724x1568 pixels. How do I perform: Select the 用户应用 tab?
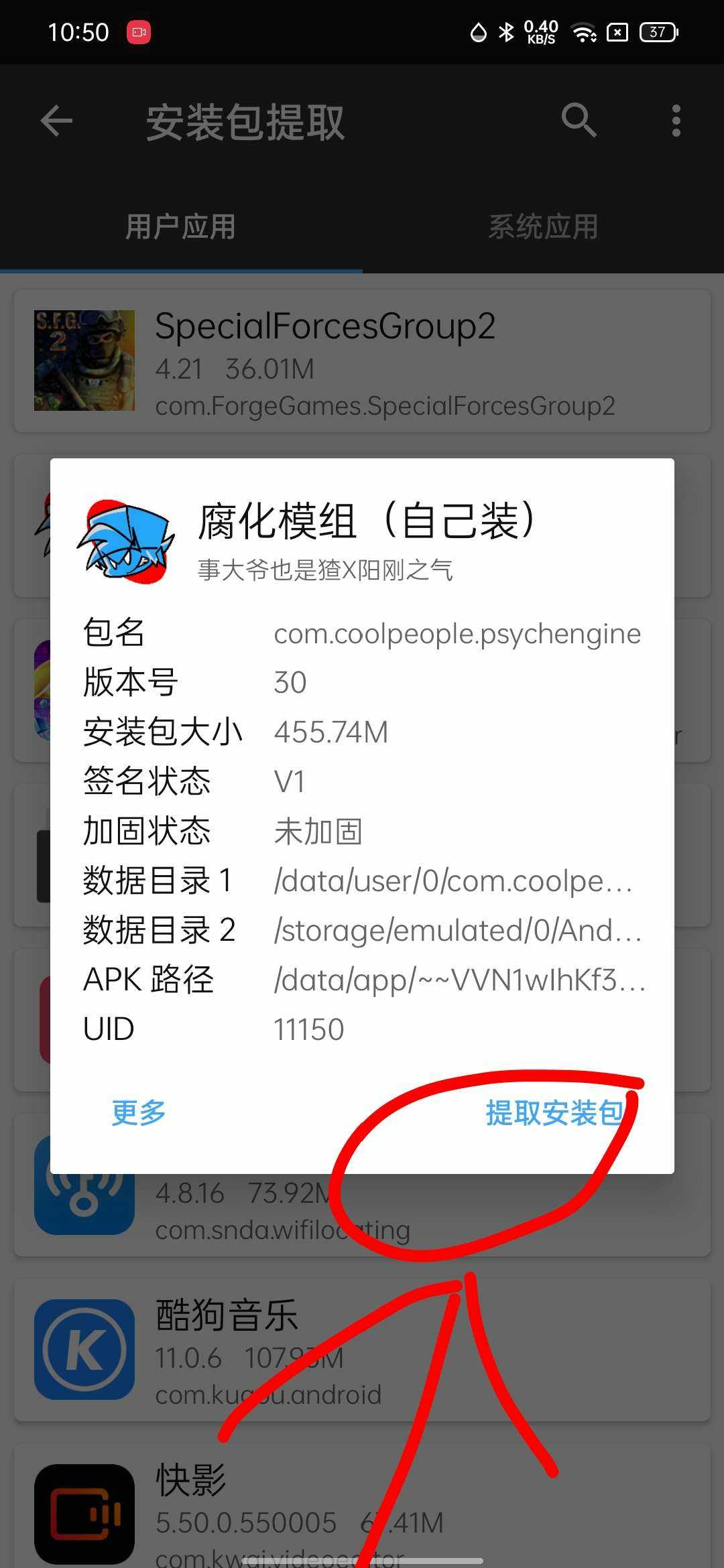click(180, 227)
